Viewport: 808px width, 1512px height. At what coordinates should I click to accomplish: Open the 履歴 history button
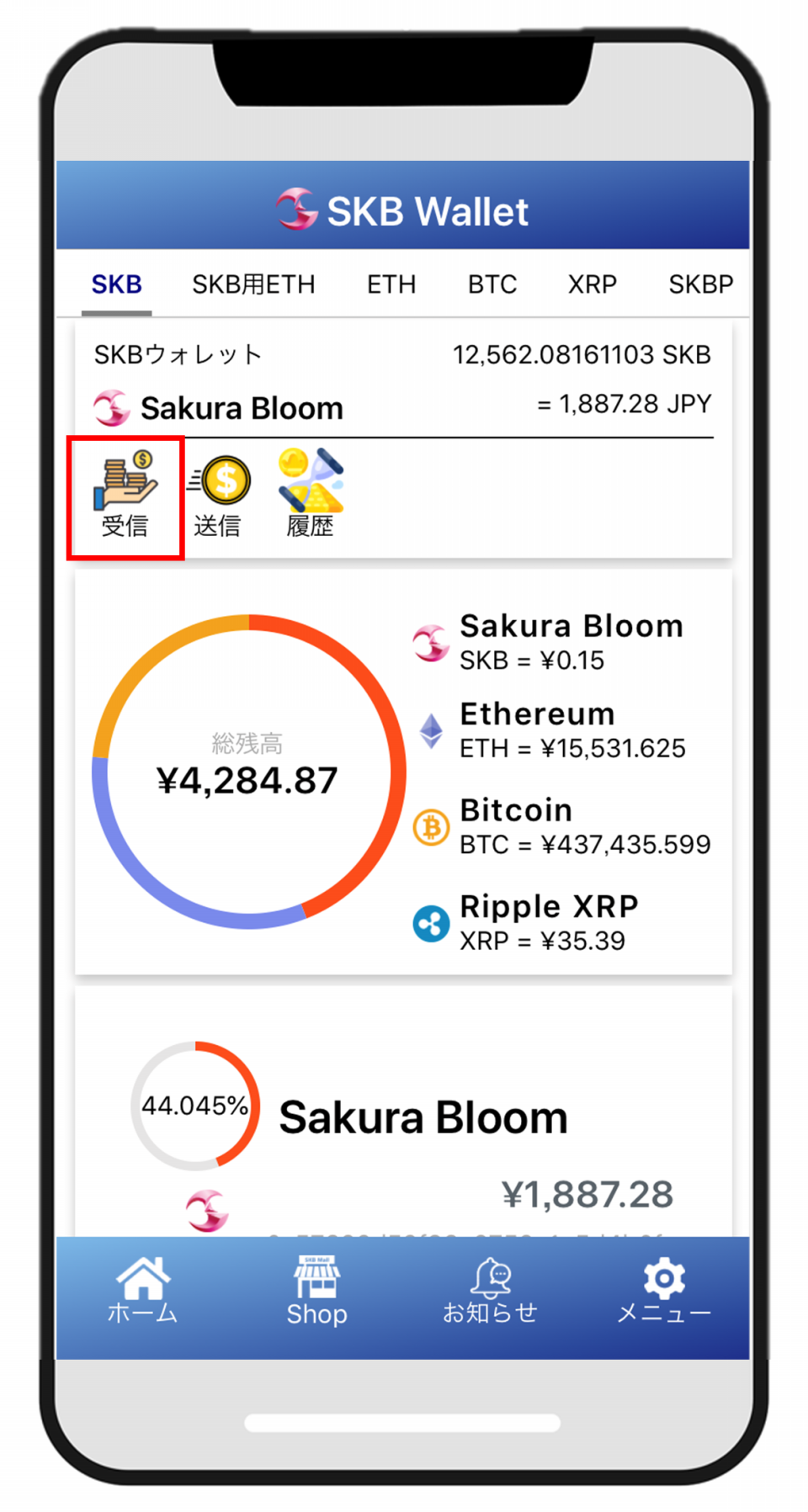[311, 496]
